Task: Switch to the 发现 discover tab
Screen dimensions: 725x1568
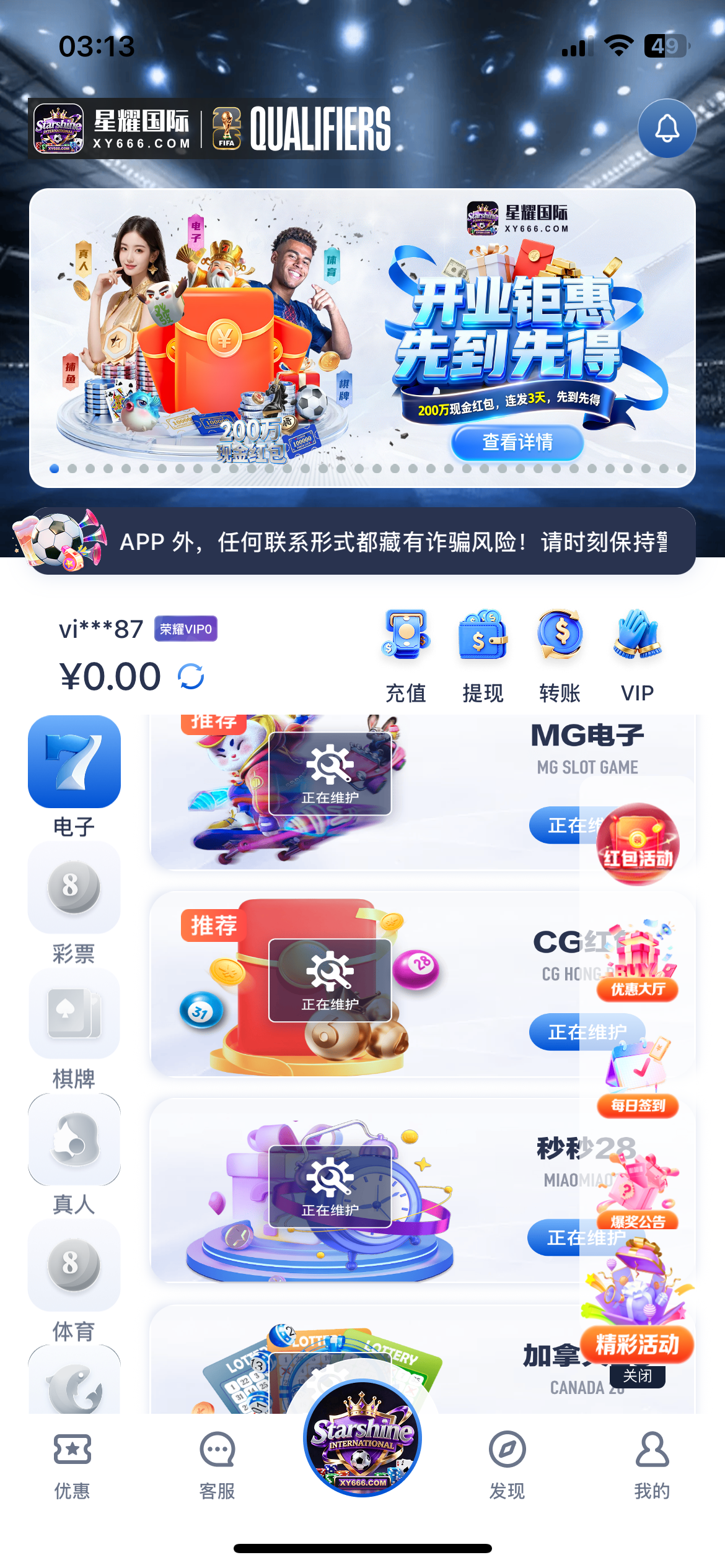Action: coord(507,1465)
